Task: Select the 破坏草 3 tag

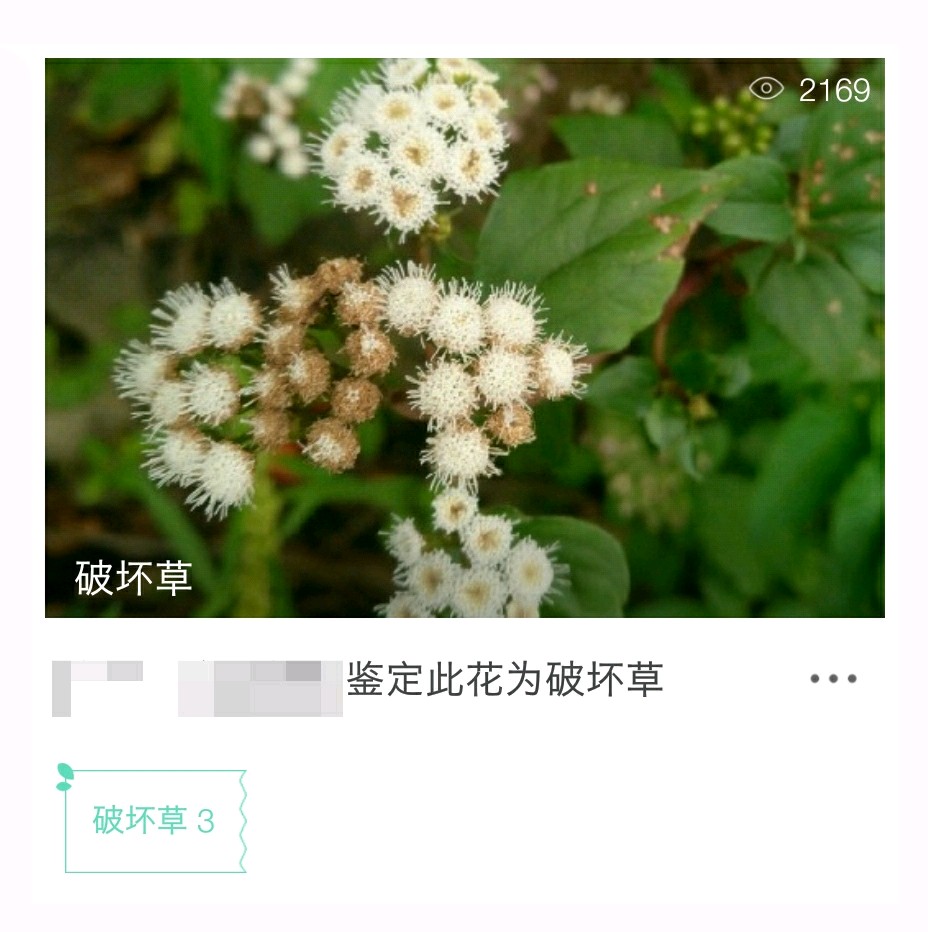Action: (x=155, y=821)
